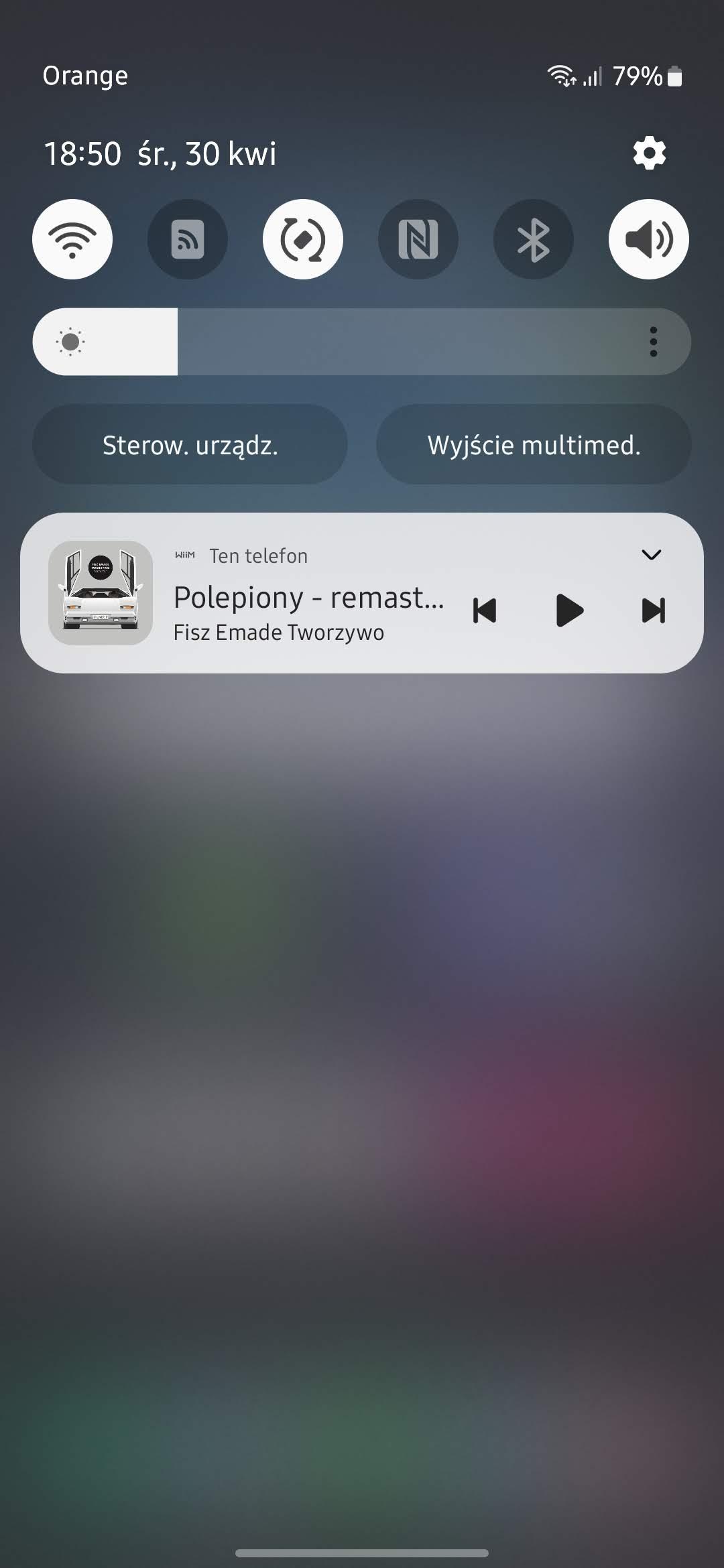Tap the sound mode toggle
The image size is (724, 1568).
(x=649, y=239)
